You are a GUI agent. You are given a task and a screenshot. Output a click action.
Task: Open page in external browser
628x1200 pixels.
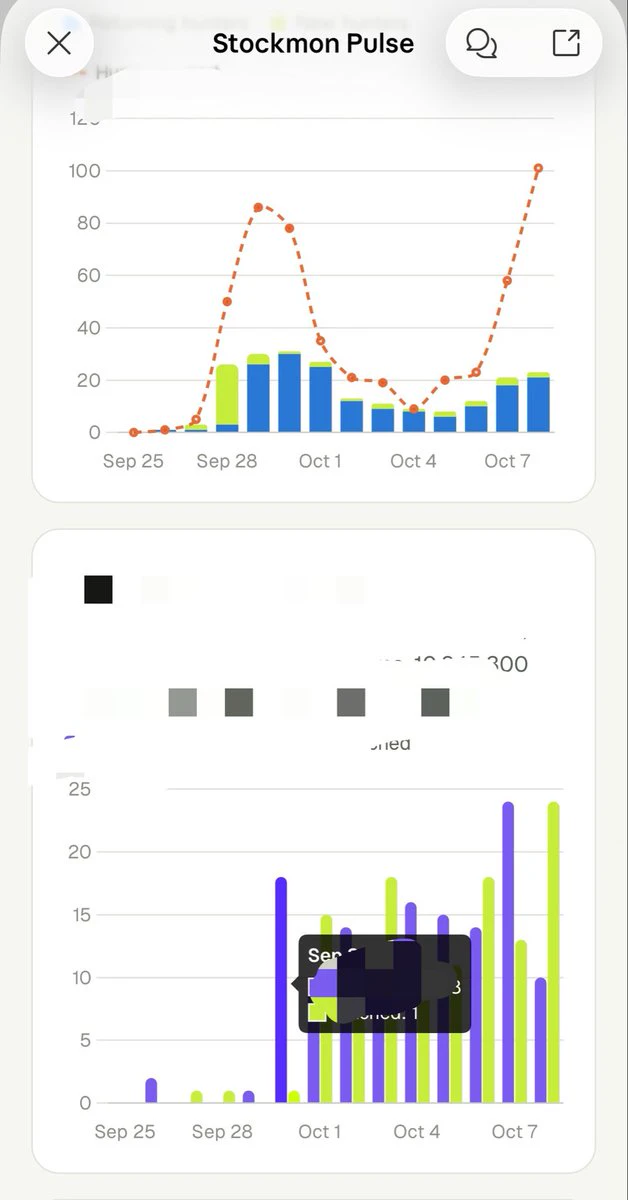coord(566,43)
